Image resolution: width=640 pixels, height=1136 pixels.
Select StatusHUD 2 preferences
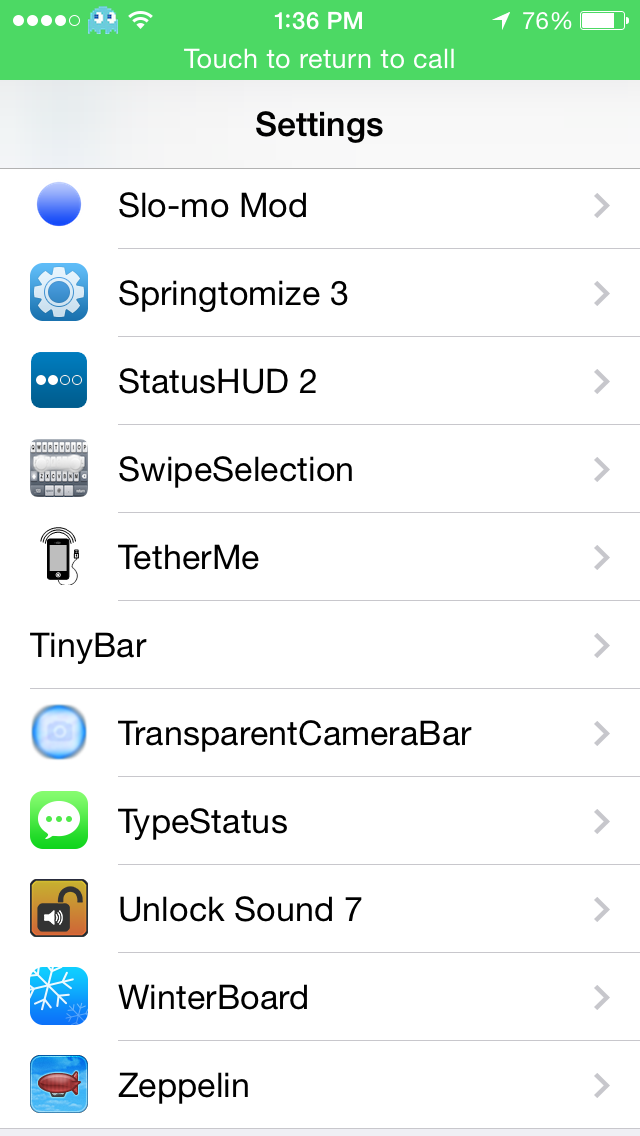click(x=320, y=382)
